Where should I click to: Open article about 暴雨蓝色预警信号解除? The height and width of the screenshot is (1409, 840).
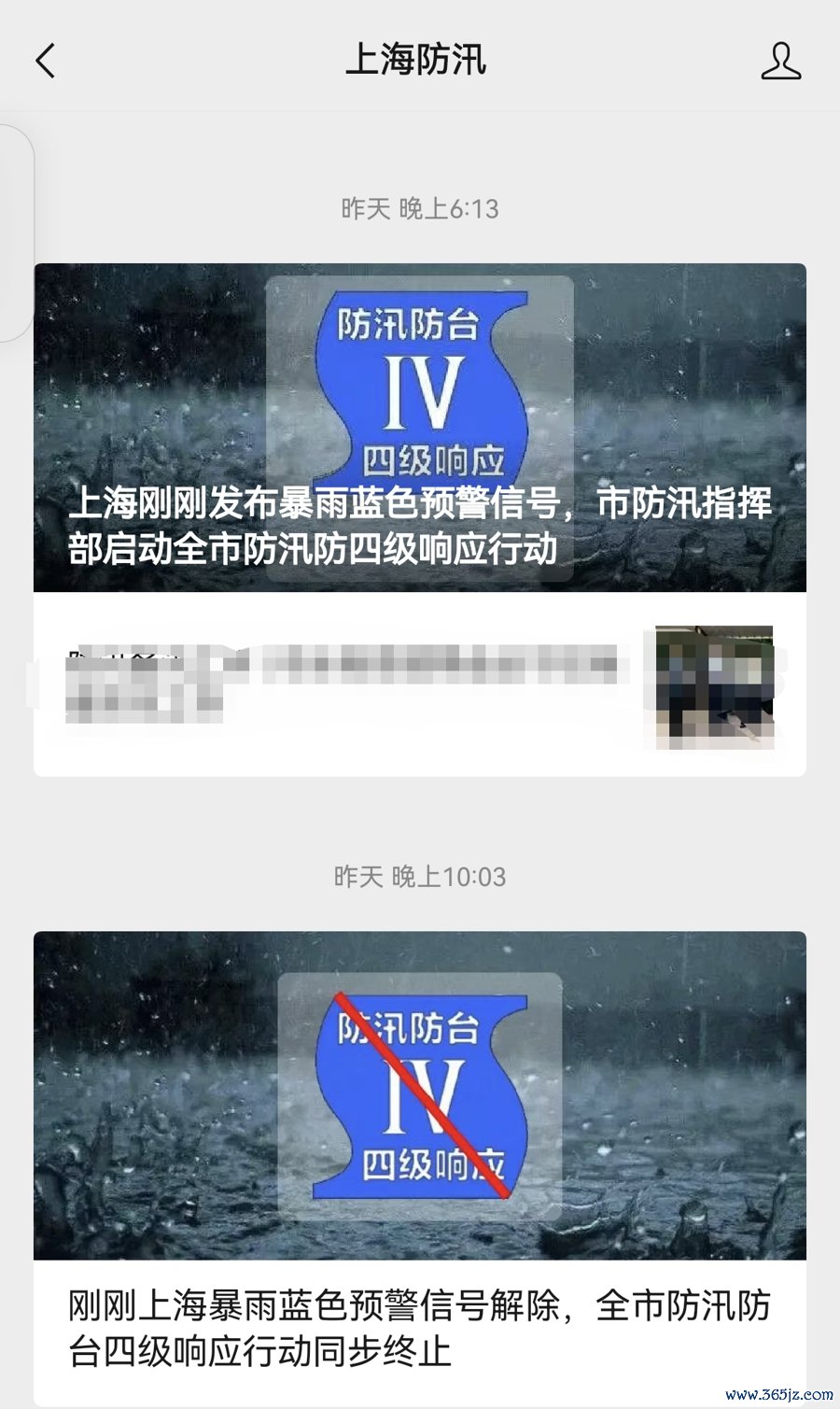420,1167
